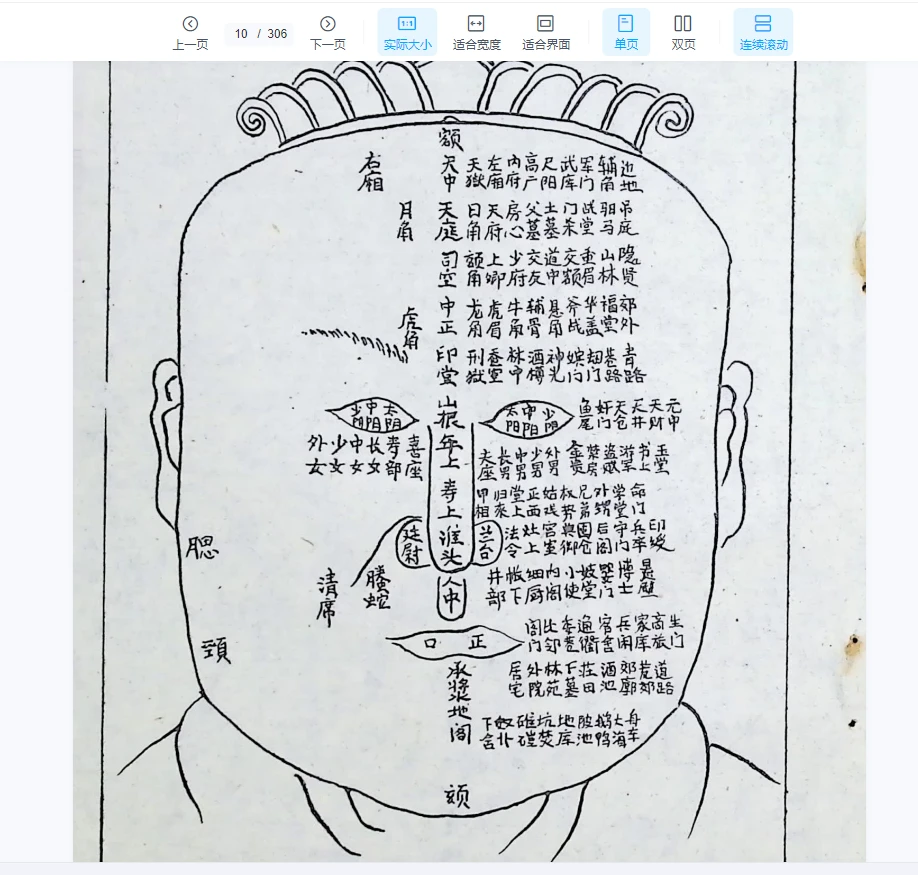Fit page to width (适合宽度)
The height and width of the screenshot is (875, 918).
[x=476, y=32]
